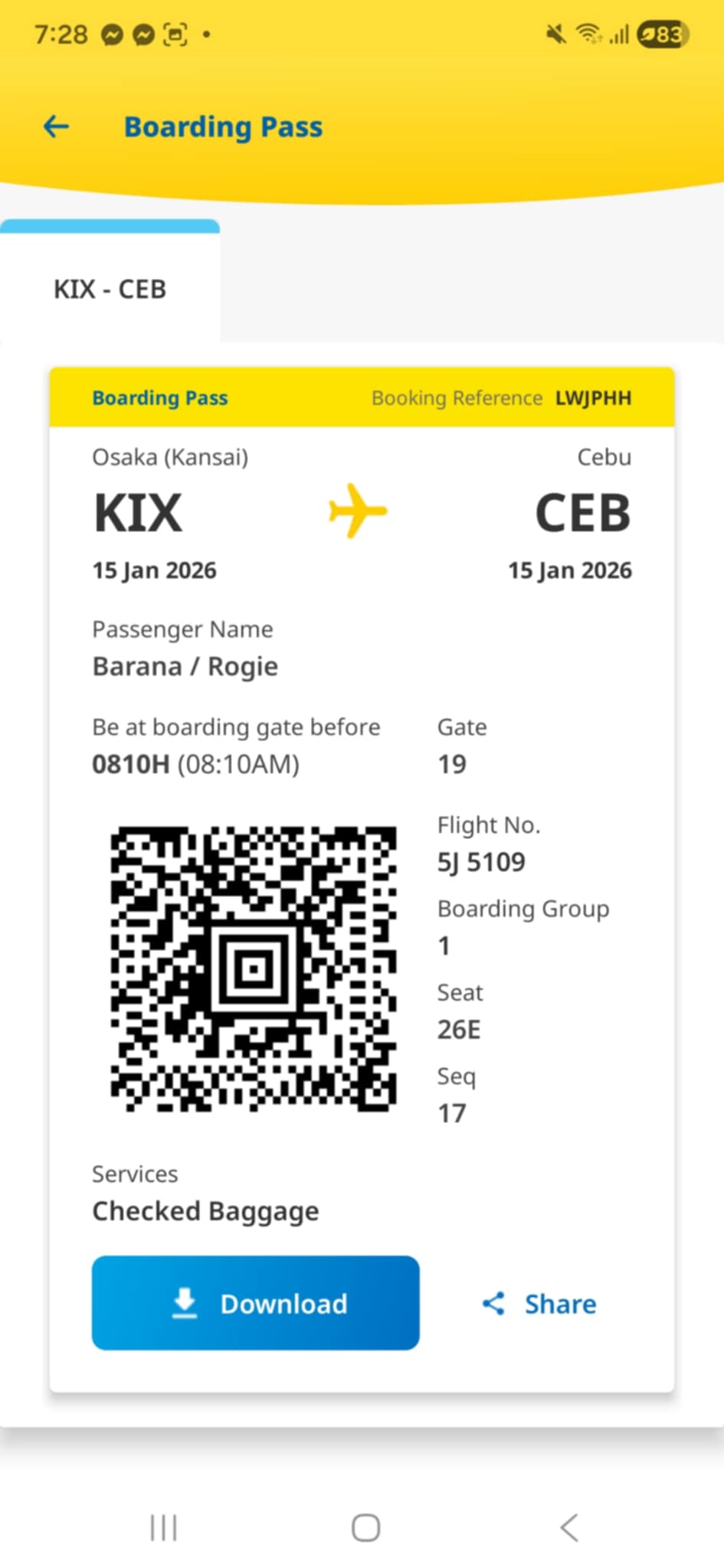Open recent apps from navigation bar

(x=163, y=1527)
